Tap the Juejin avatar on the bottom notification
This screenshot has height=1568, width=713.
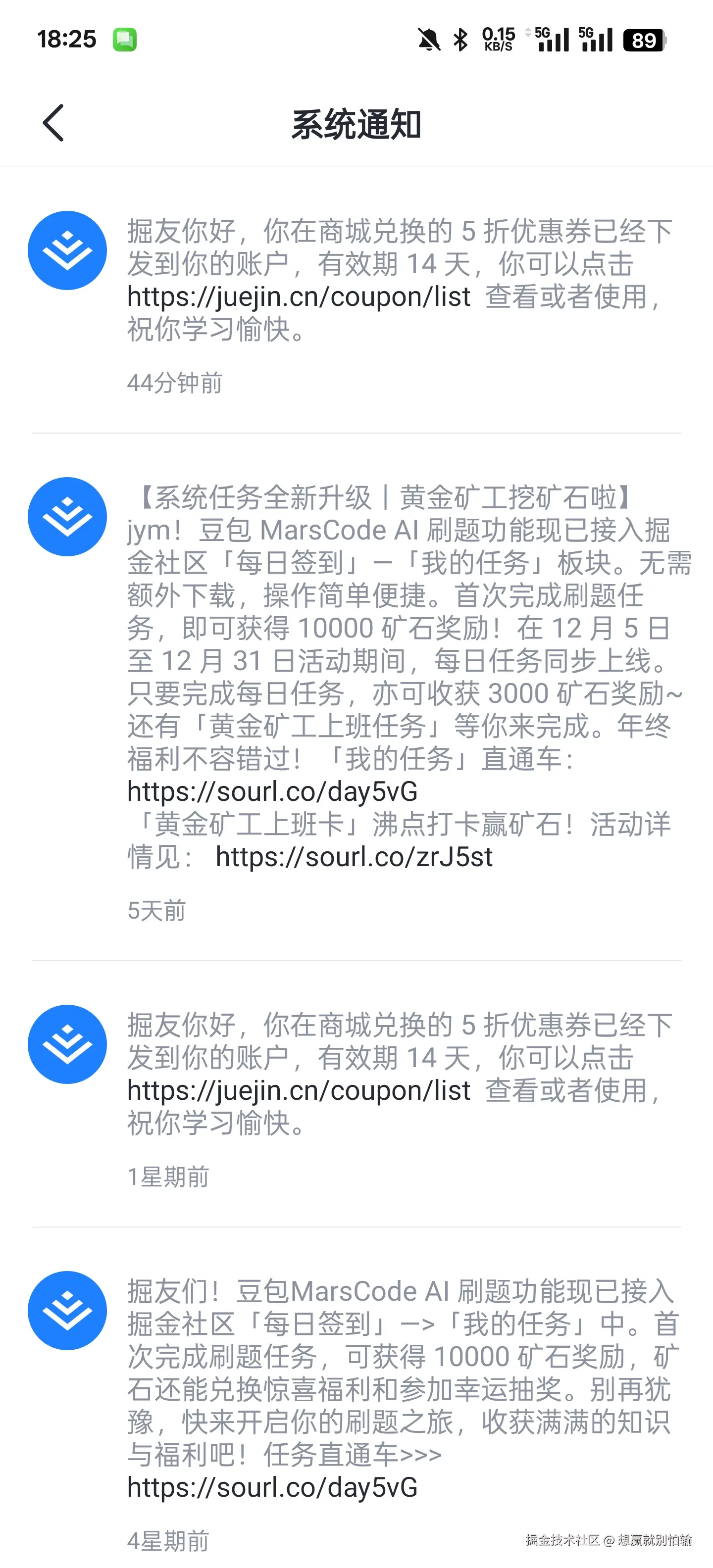(x=67, y=1311)
